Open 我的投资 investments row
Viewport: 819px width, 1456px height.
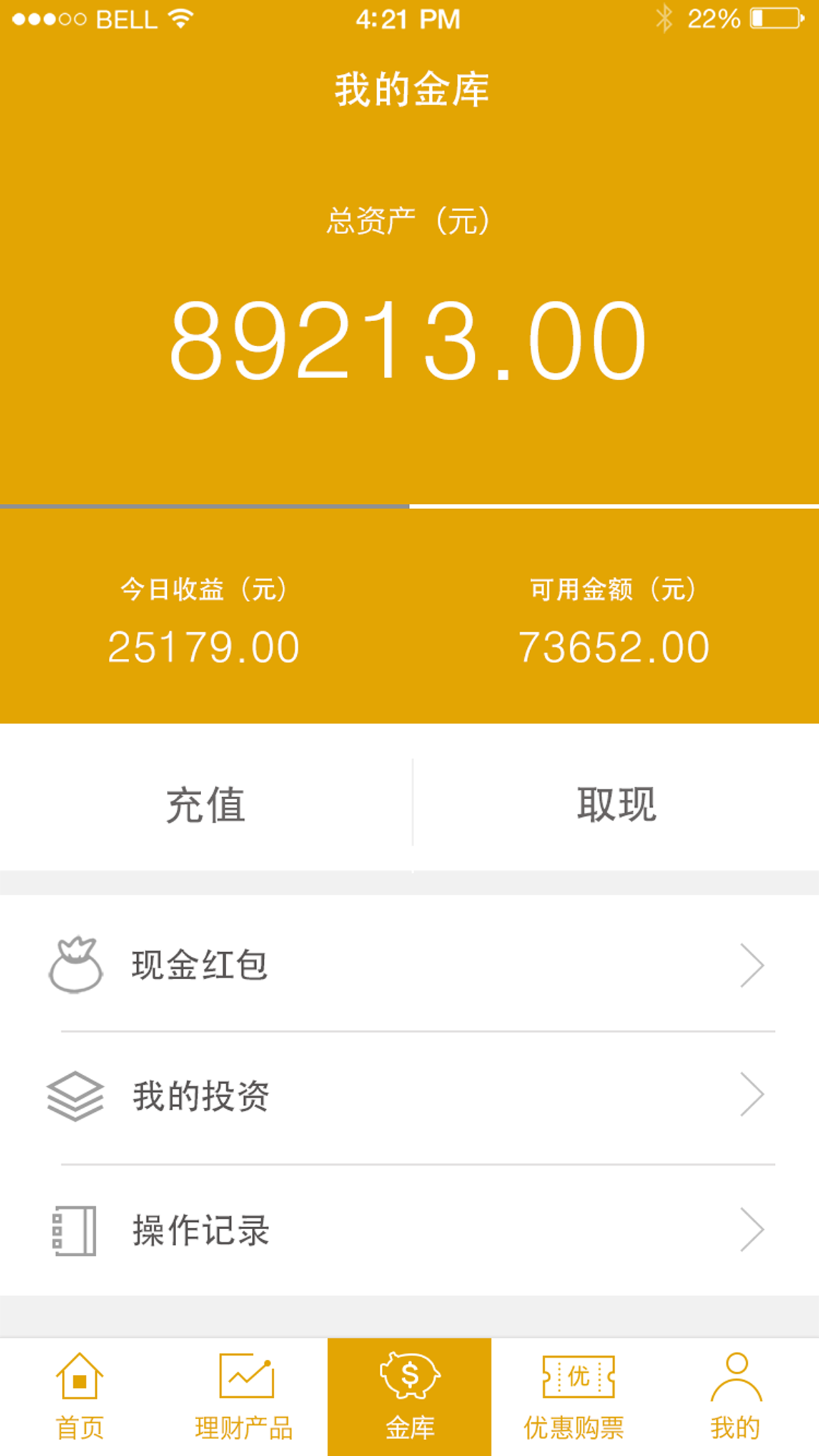[x=409, y=1096]
